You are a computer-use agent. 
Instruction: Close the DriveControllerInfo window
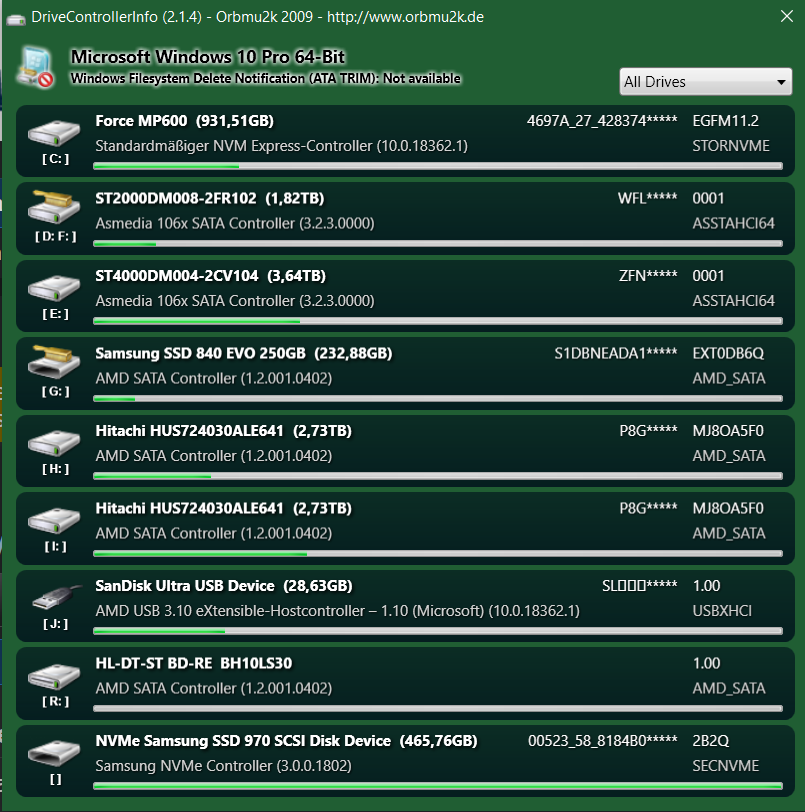pos(784,16)
